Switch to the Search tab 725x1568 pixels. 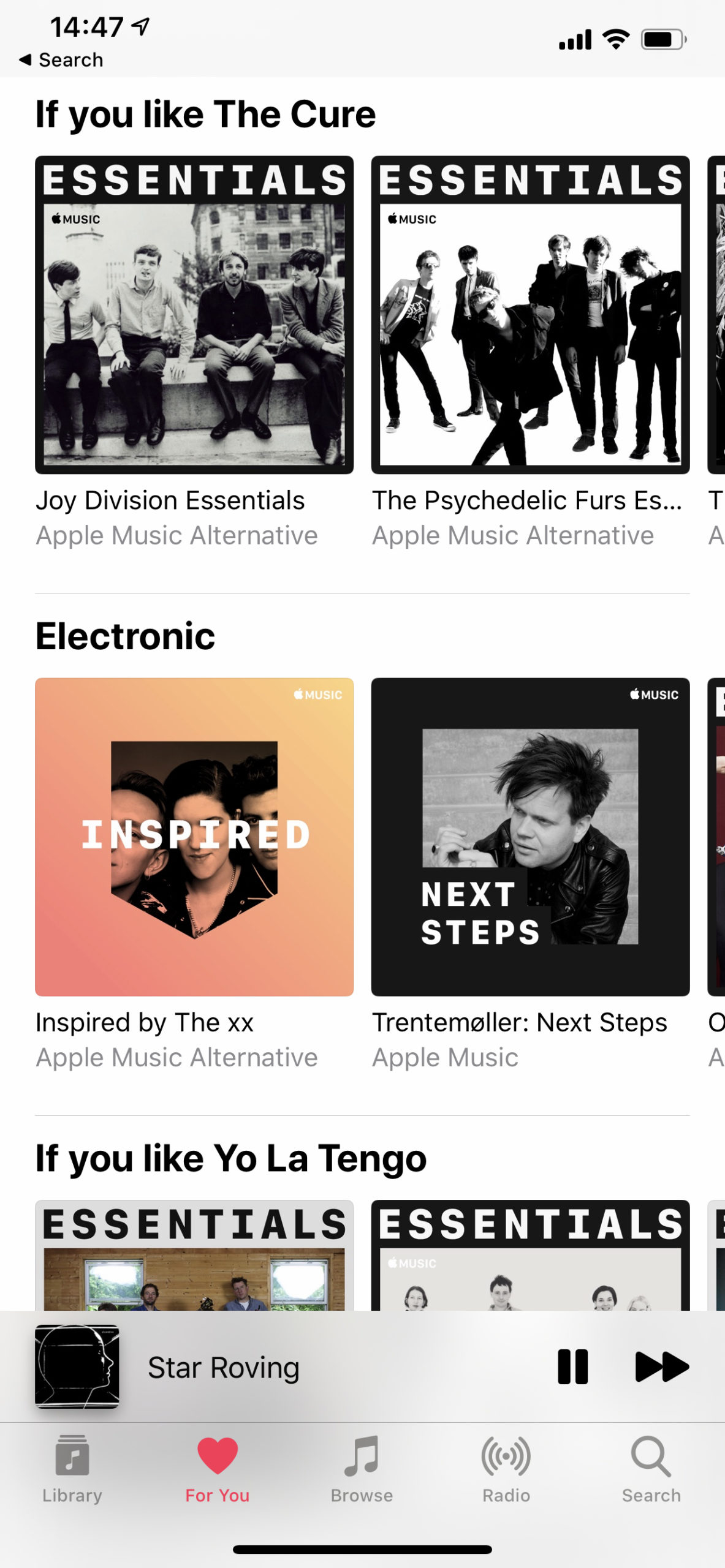pyautogui.click(x=651, y=1468)
